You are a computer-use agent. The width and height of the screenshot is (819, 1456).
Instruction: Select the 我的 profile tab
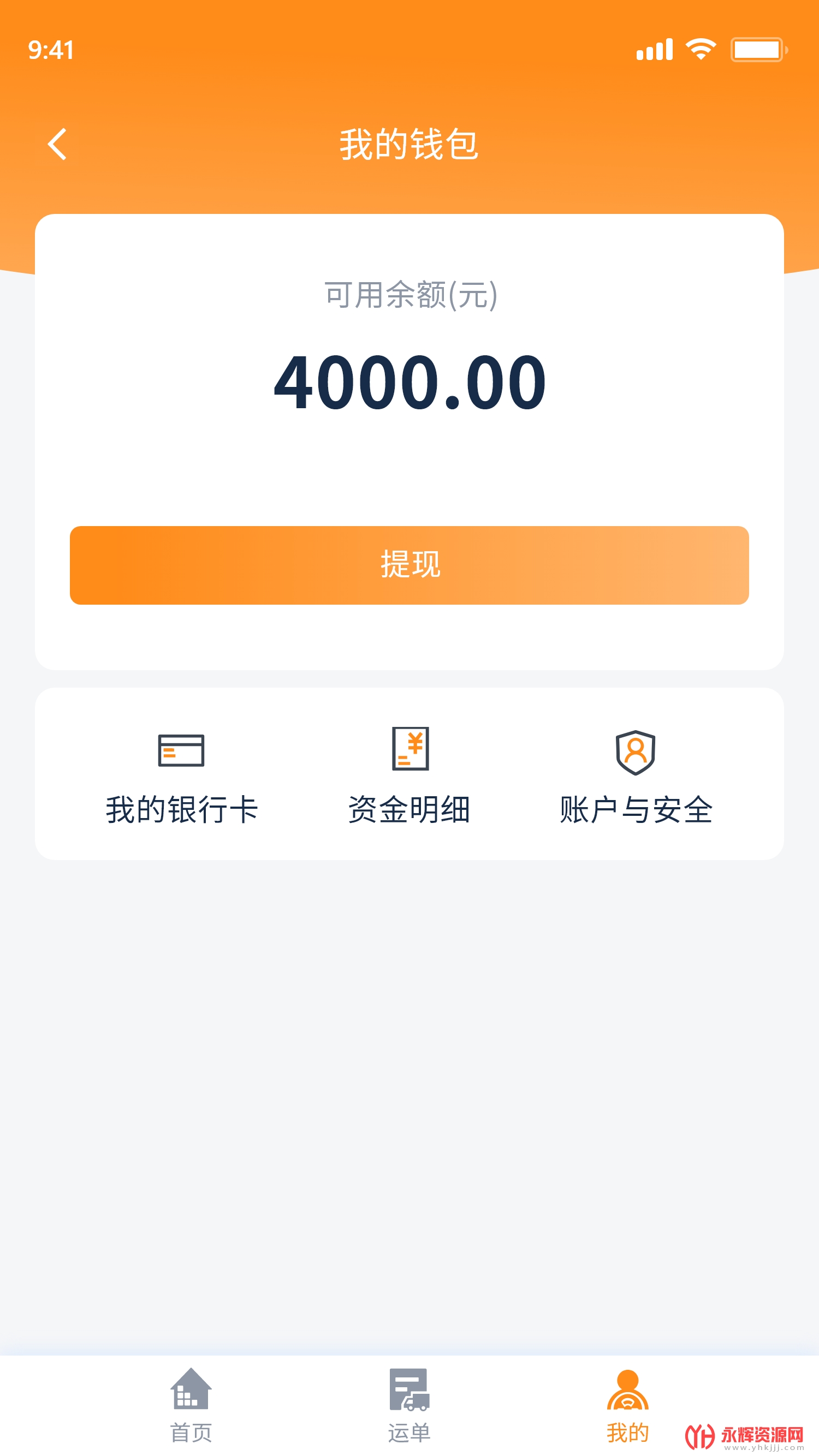point(628,1406)
